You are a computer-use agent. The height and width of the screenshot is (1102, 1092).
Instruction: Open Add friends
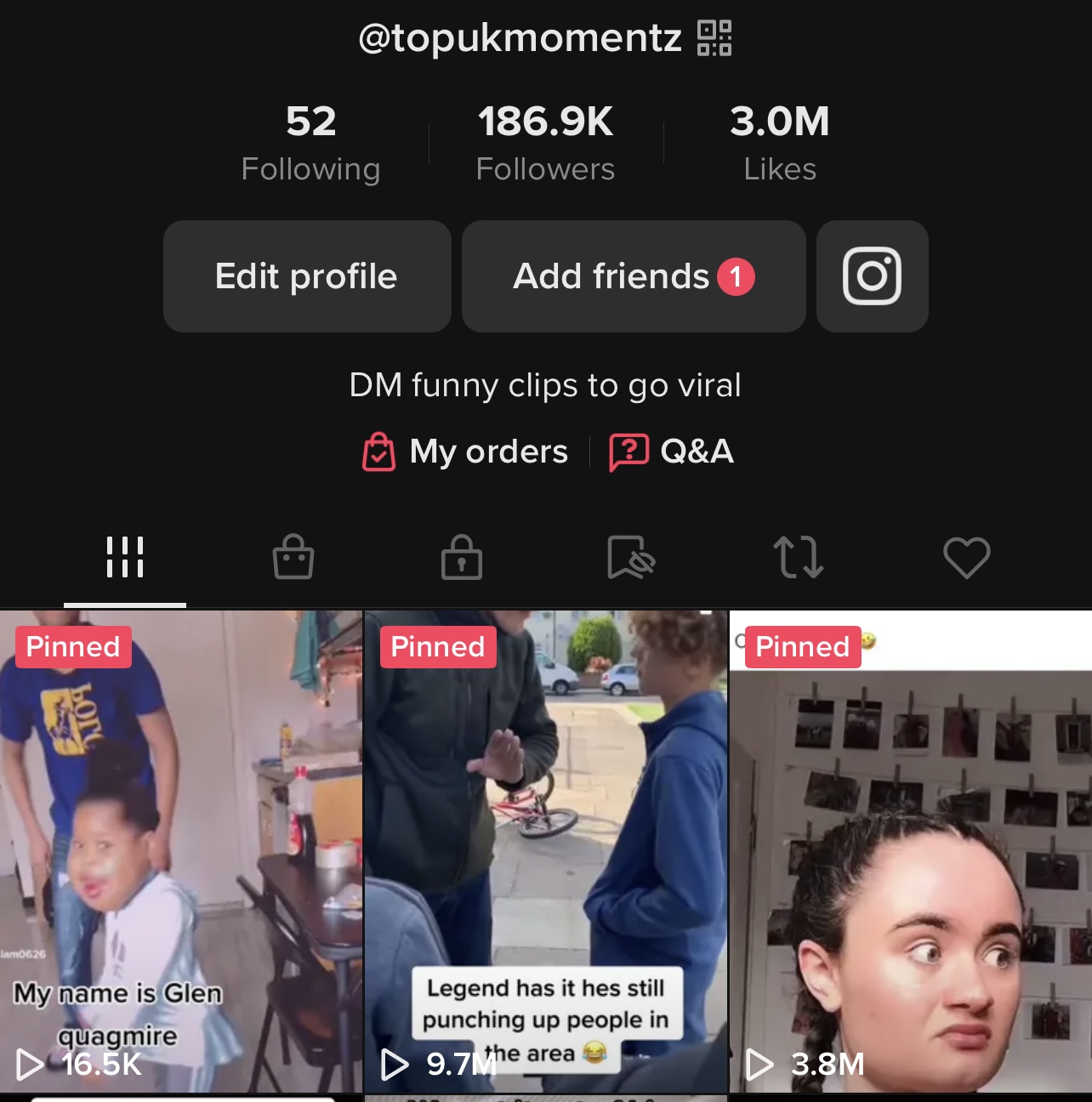(633, 276)
